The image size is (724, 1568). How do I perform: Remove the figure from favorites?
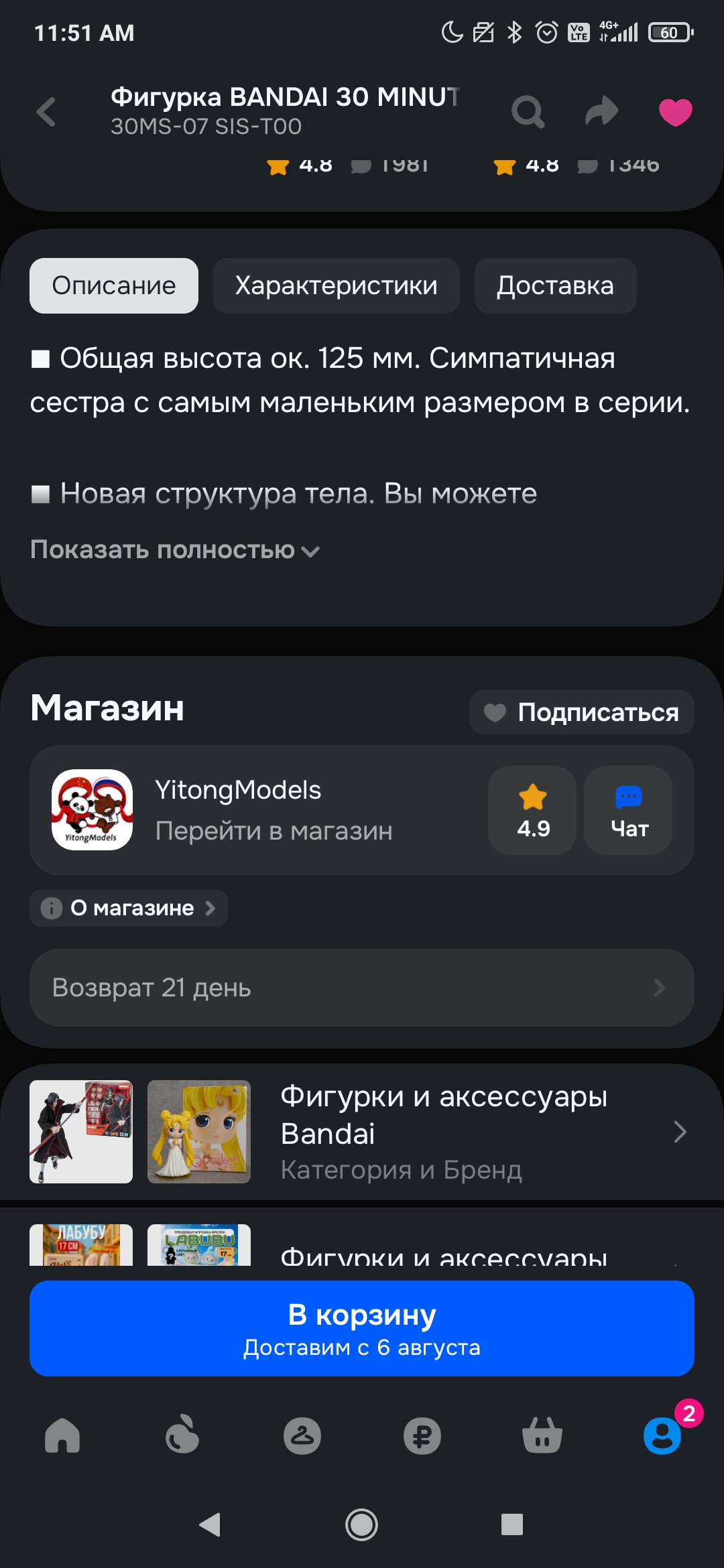click(x=675, y=111)
